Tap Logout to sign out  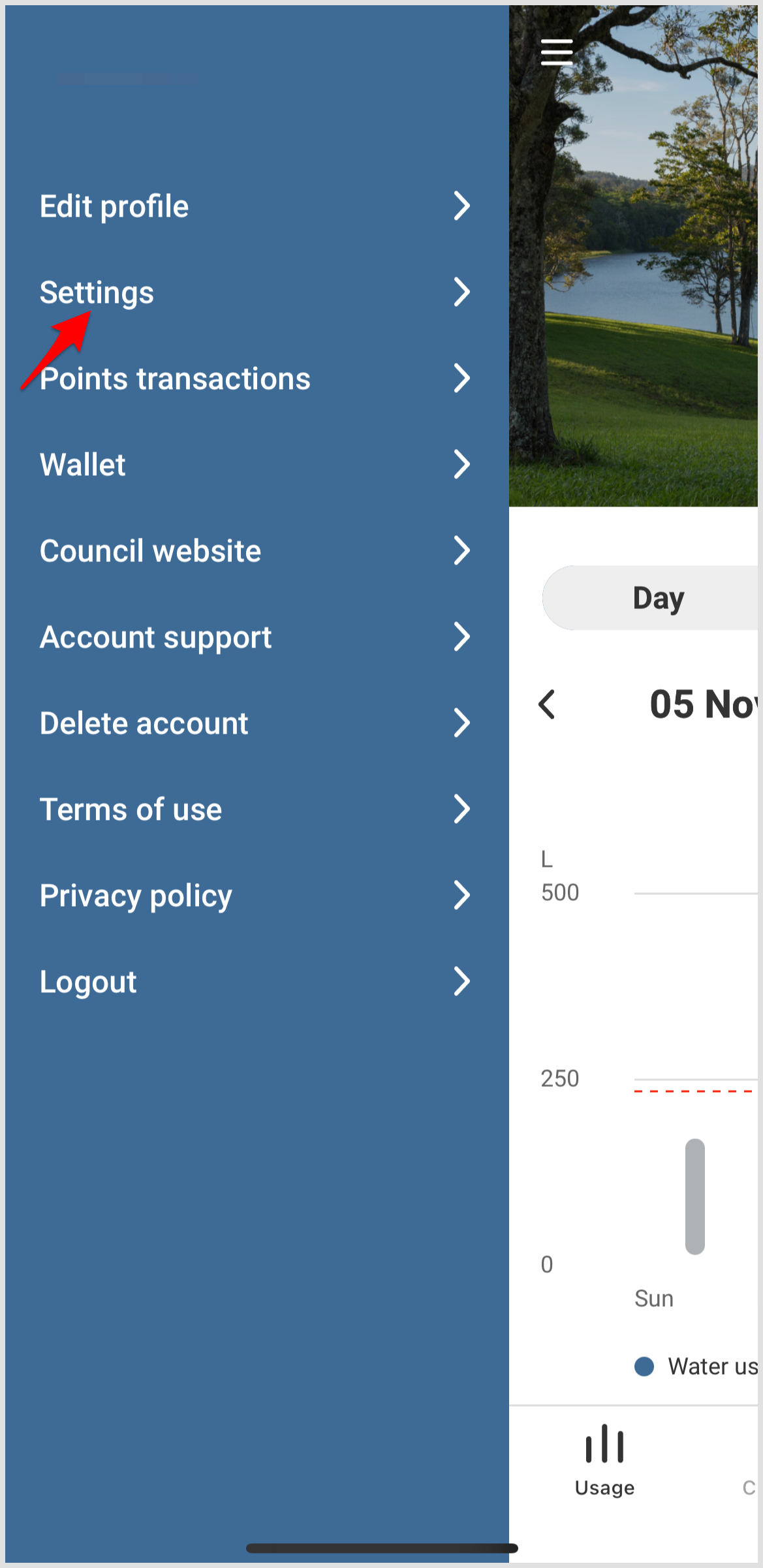click(x=88, y=981)
